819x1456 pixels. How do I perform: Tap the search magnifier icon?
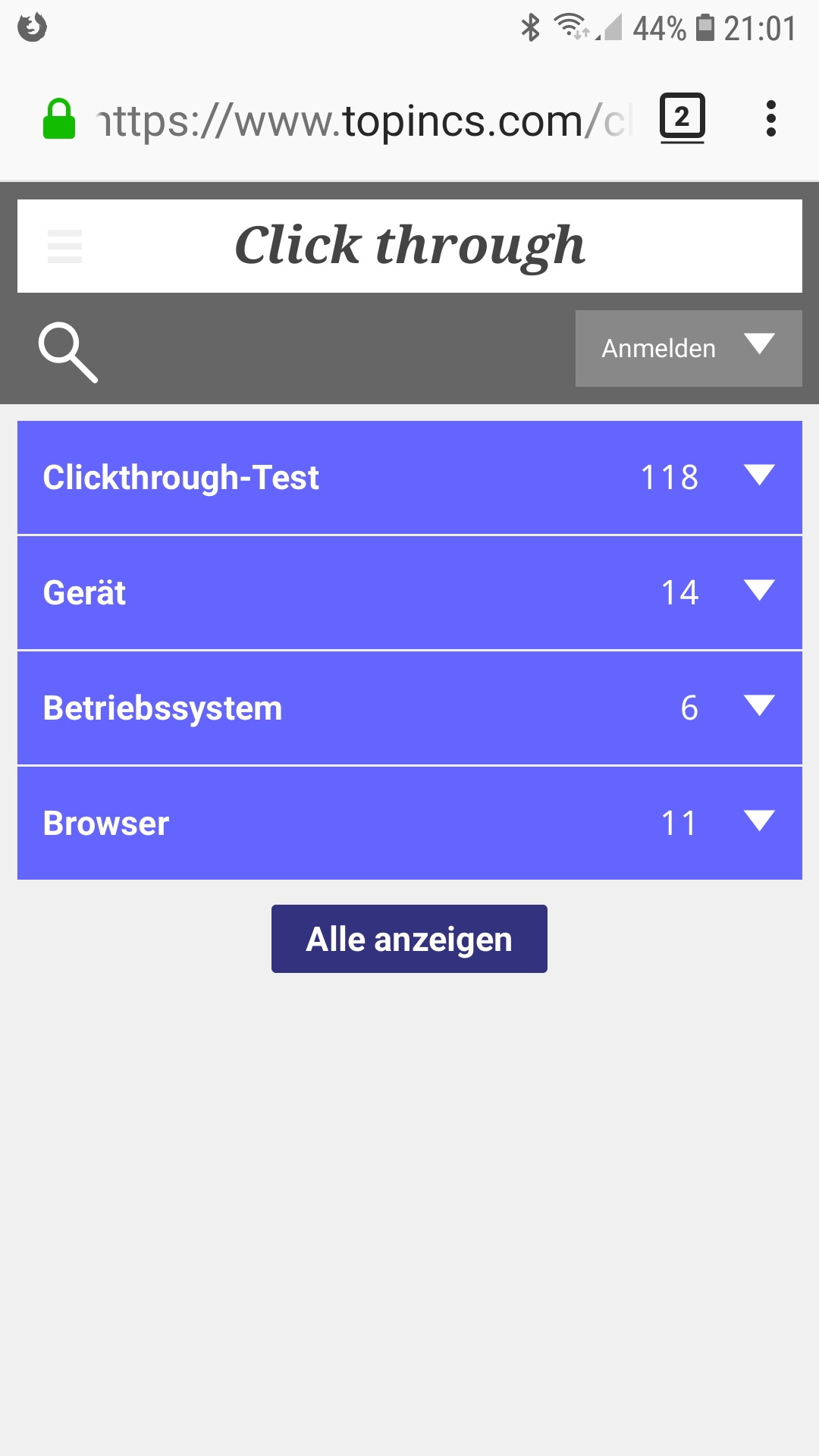[x=67, y=352]
